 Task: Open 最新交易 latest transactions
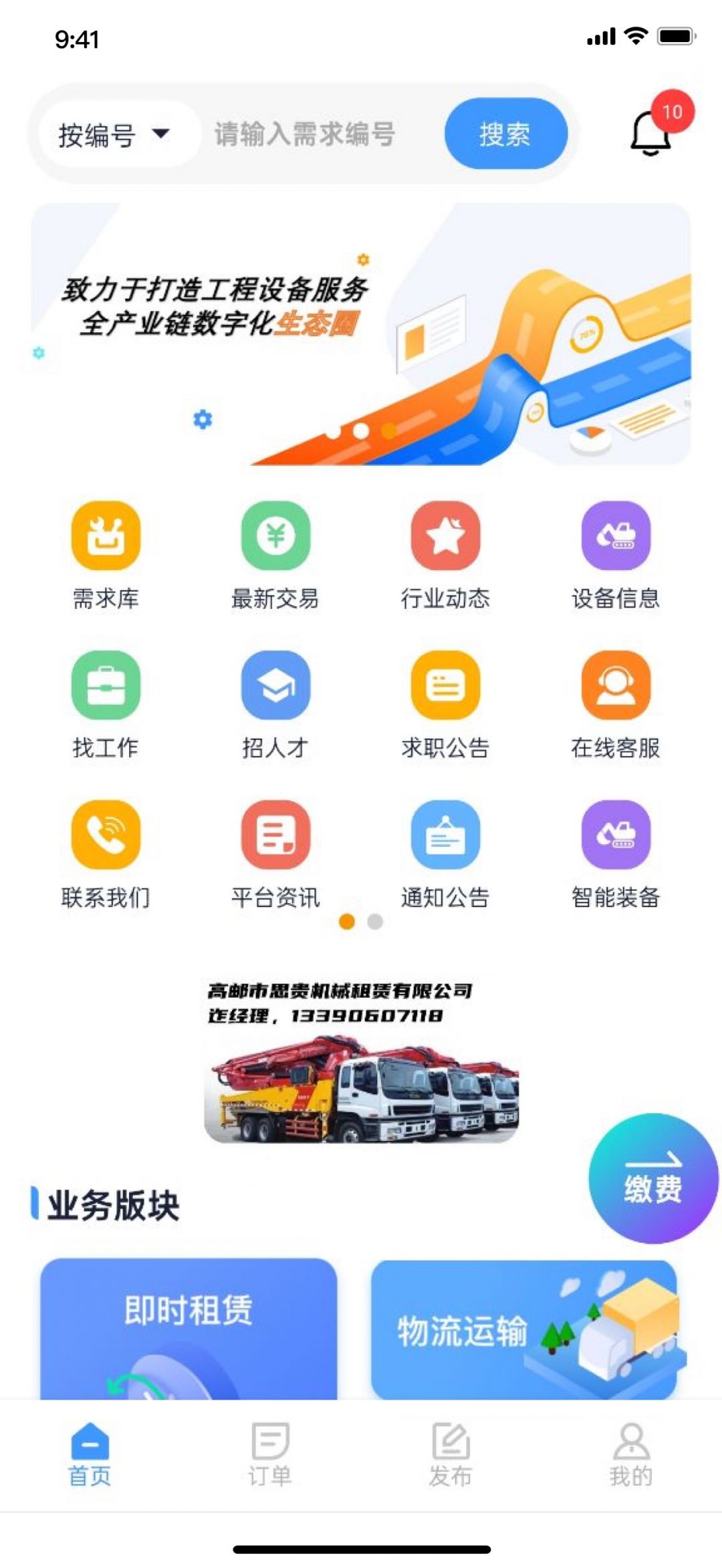pos(275,555)
